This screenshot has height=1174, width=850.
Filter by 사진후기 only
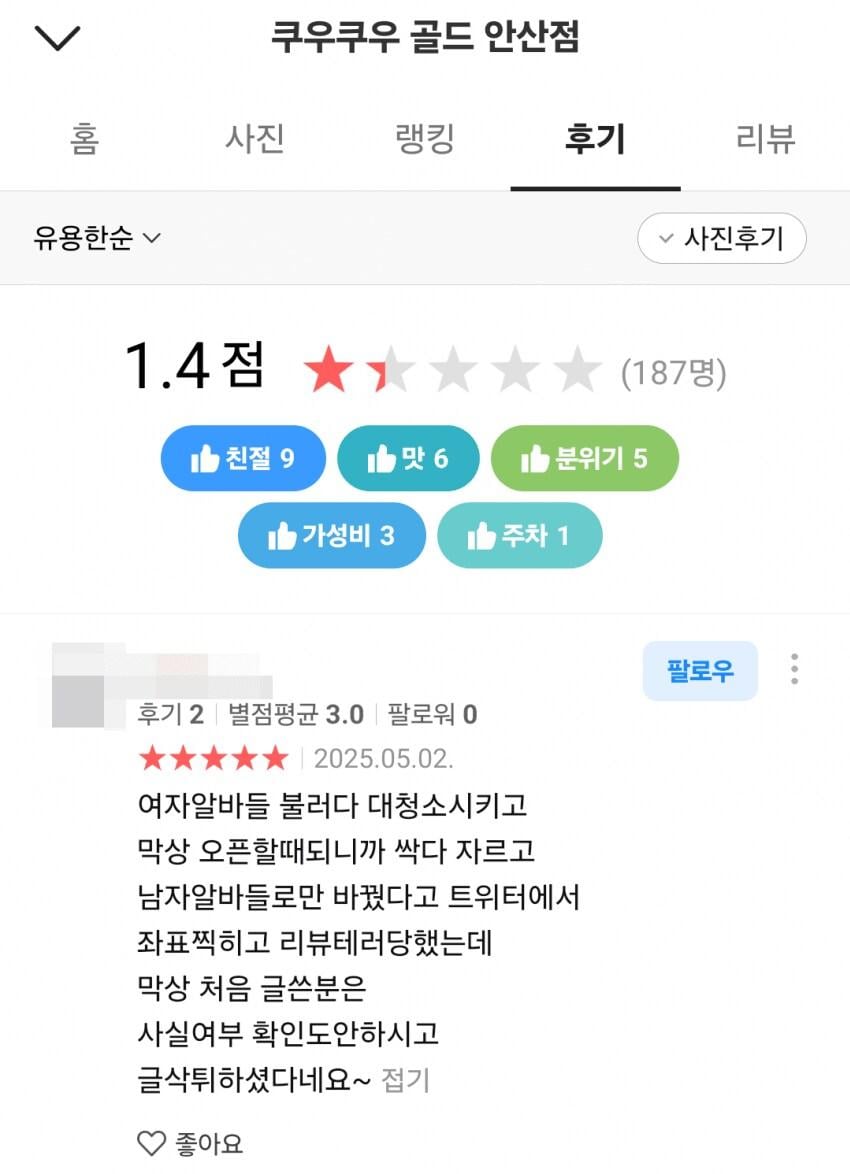(721, 238)
